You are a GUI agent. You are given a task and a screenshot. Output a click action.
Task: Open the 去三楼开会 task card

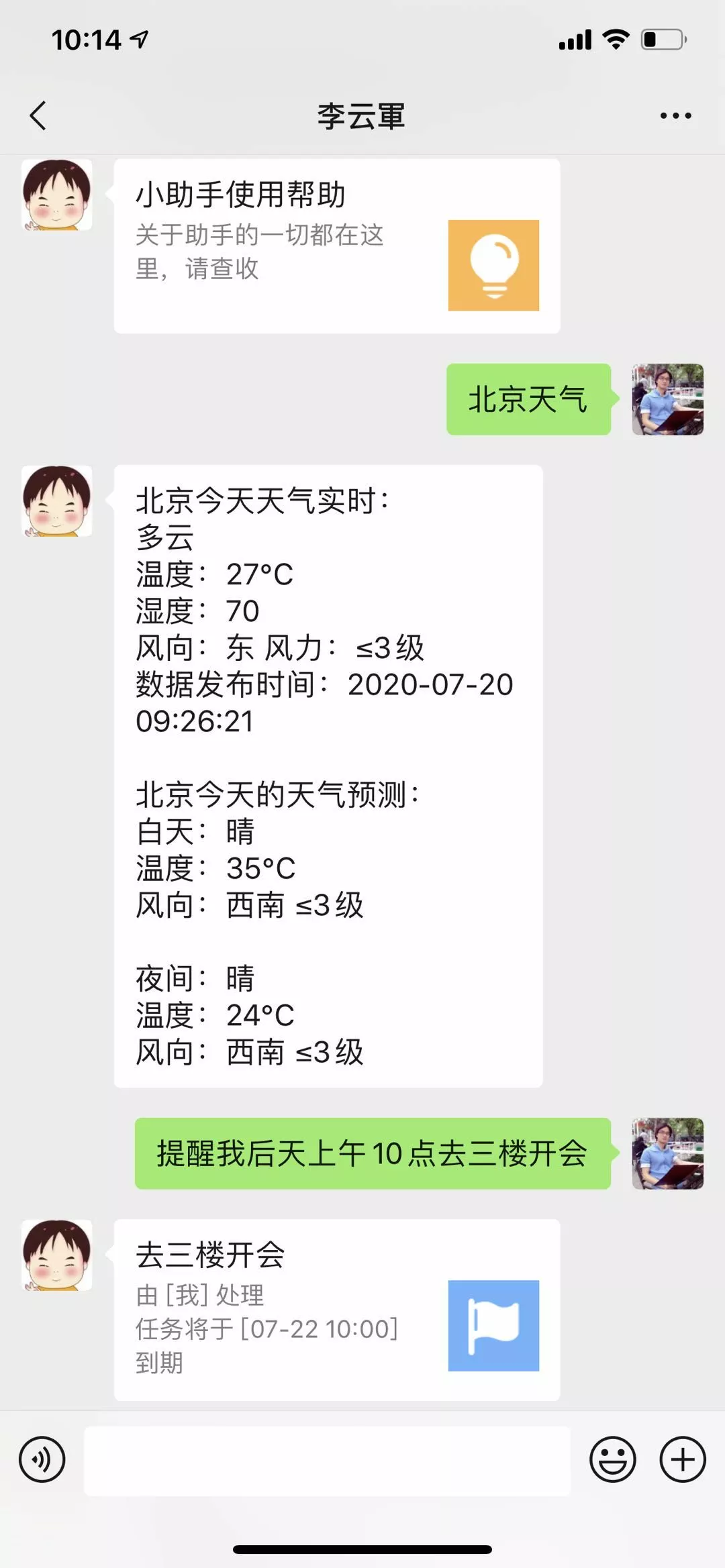tap(336, 1309)
